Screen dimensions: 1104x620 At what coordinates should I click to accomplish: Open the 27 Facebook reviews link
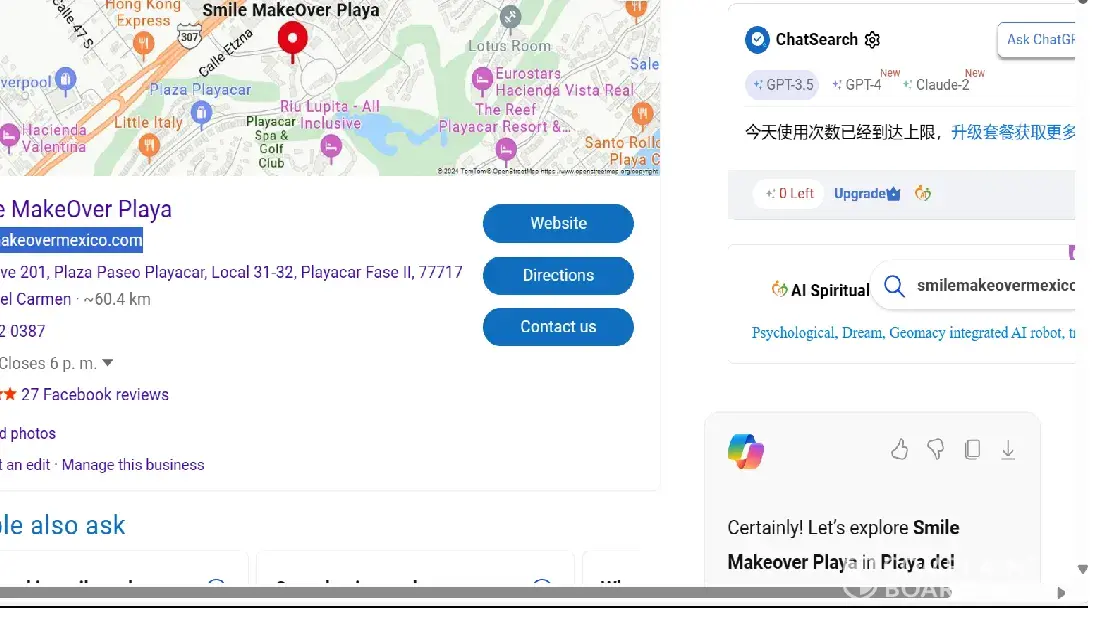[x=94, y=394]
